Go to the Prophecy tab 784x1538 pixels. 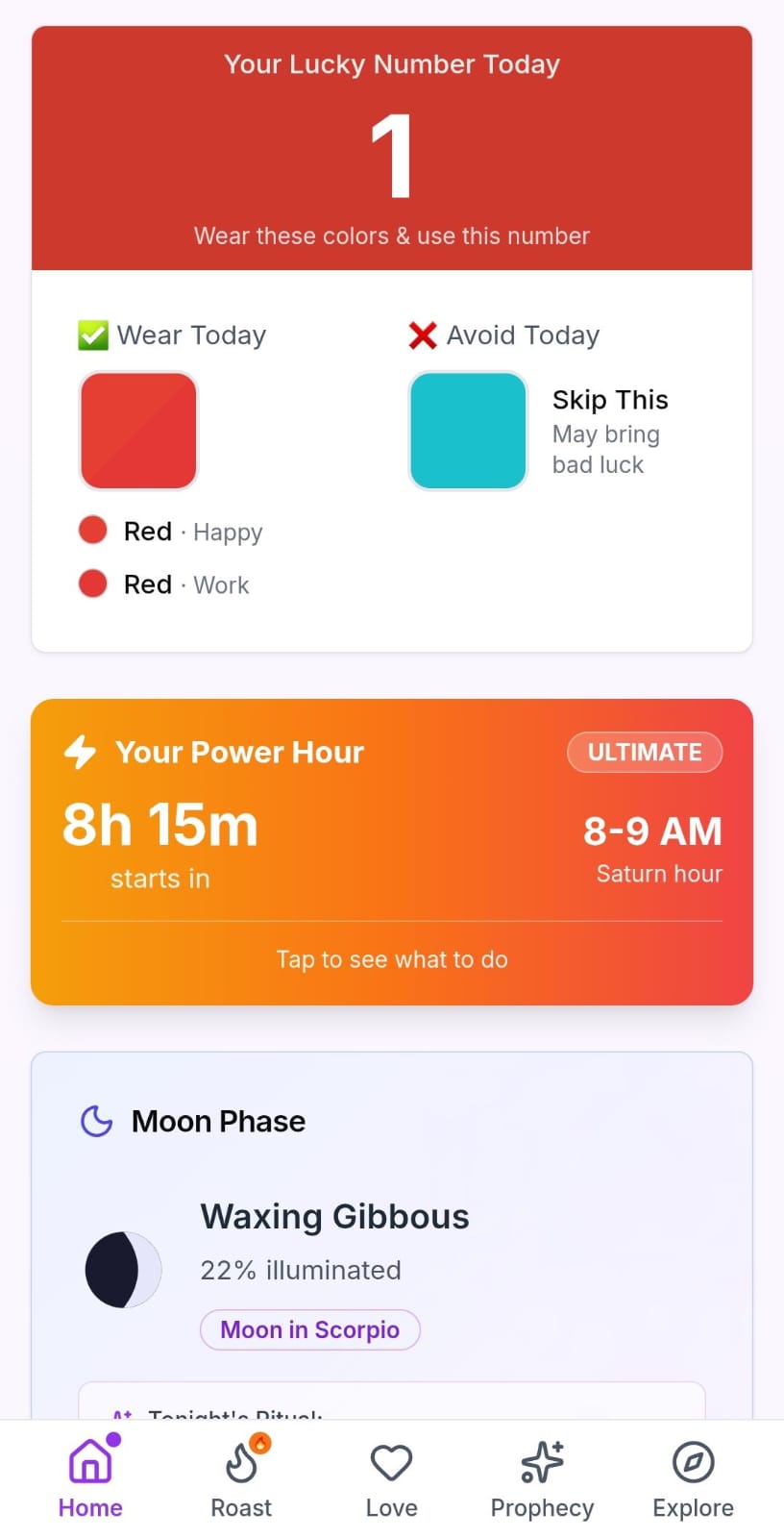[542, 1479]
